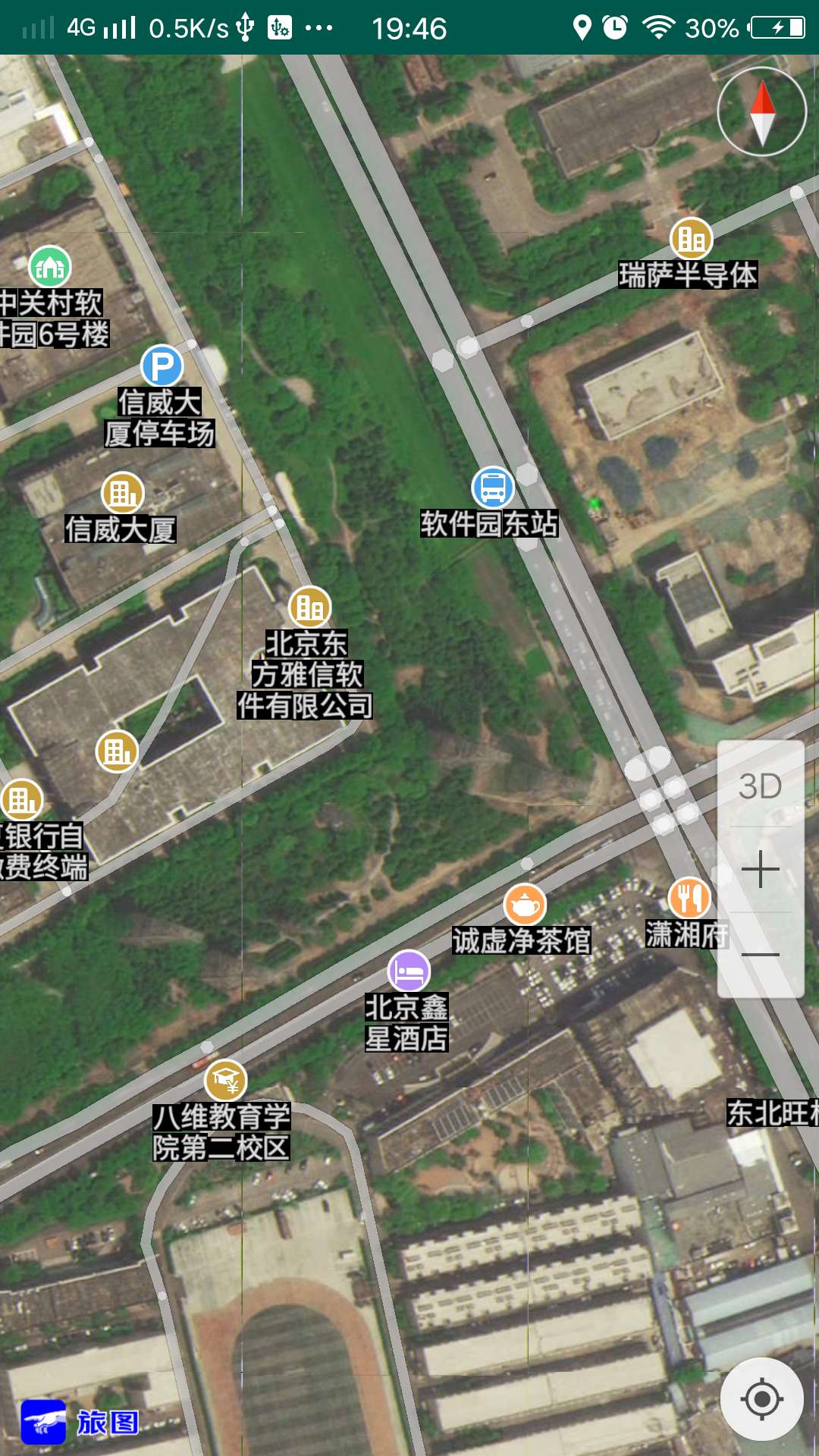
Task: Select the 潇湘府 restaurant marker
Action: (689, 899)
